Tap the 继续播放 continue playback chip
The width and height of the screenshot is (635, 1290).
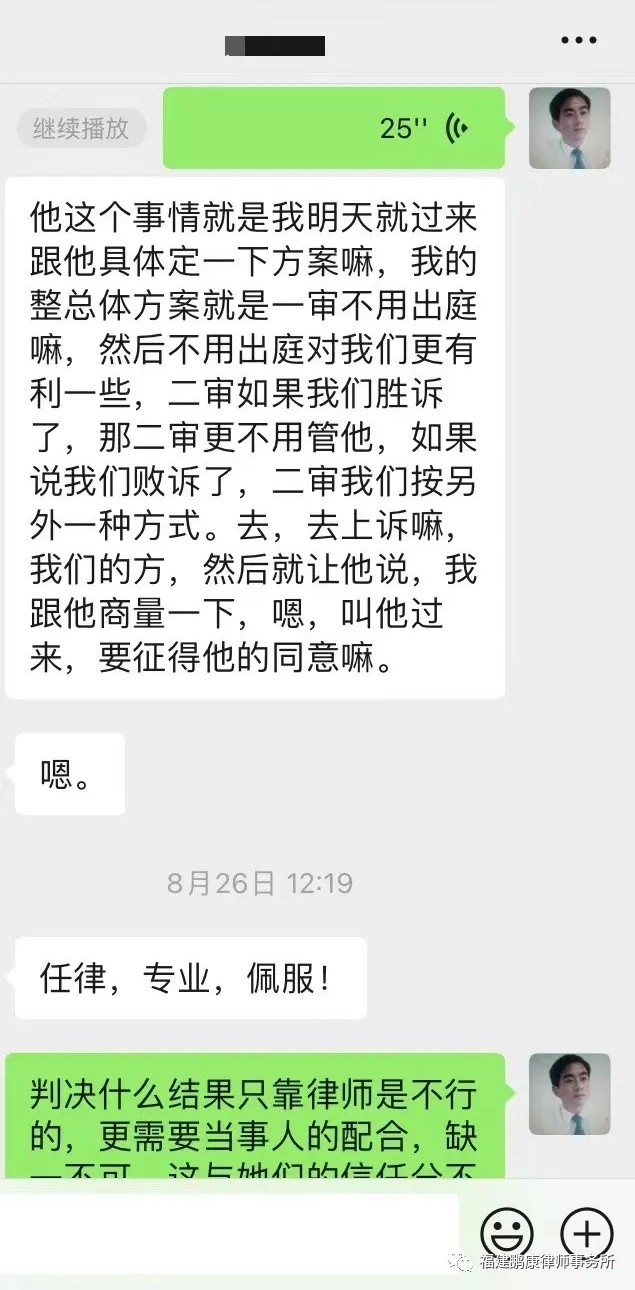tap(81, 129)
